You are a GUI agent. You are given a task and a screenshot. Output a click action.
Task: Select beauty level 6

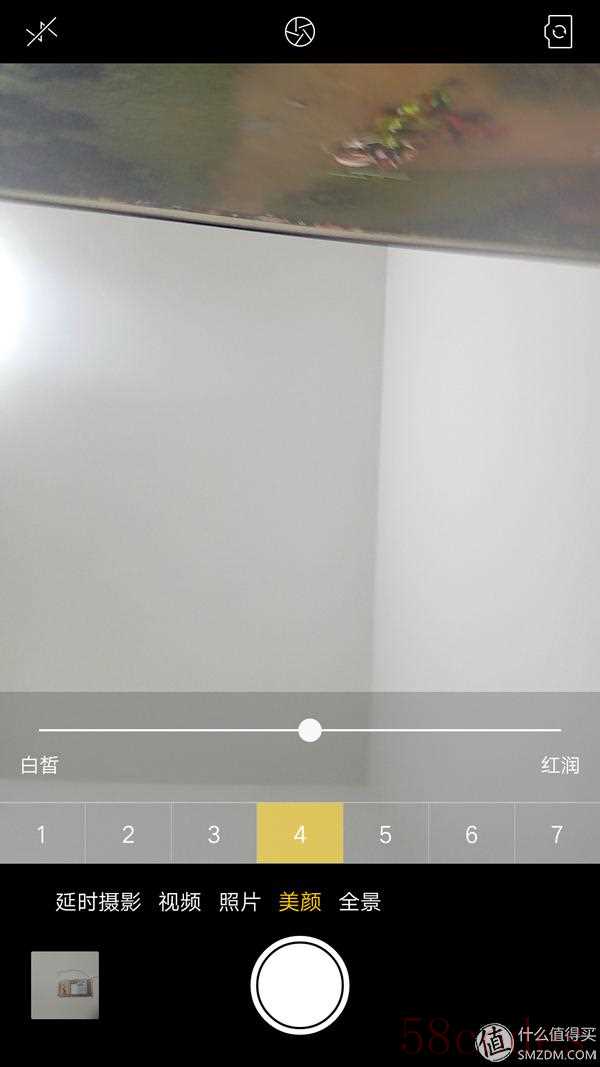pyautogui.click(x=471, y=834)
